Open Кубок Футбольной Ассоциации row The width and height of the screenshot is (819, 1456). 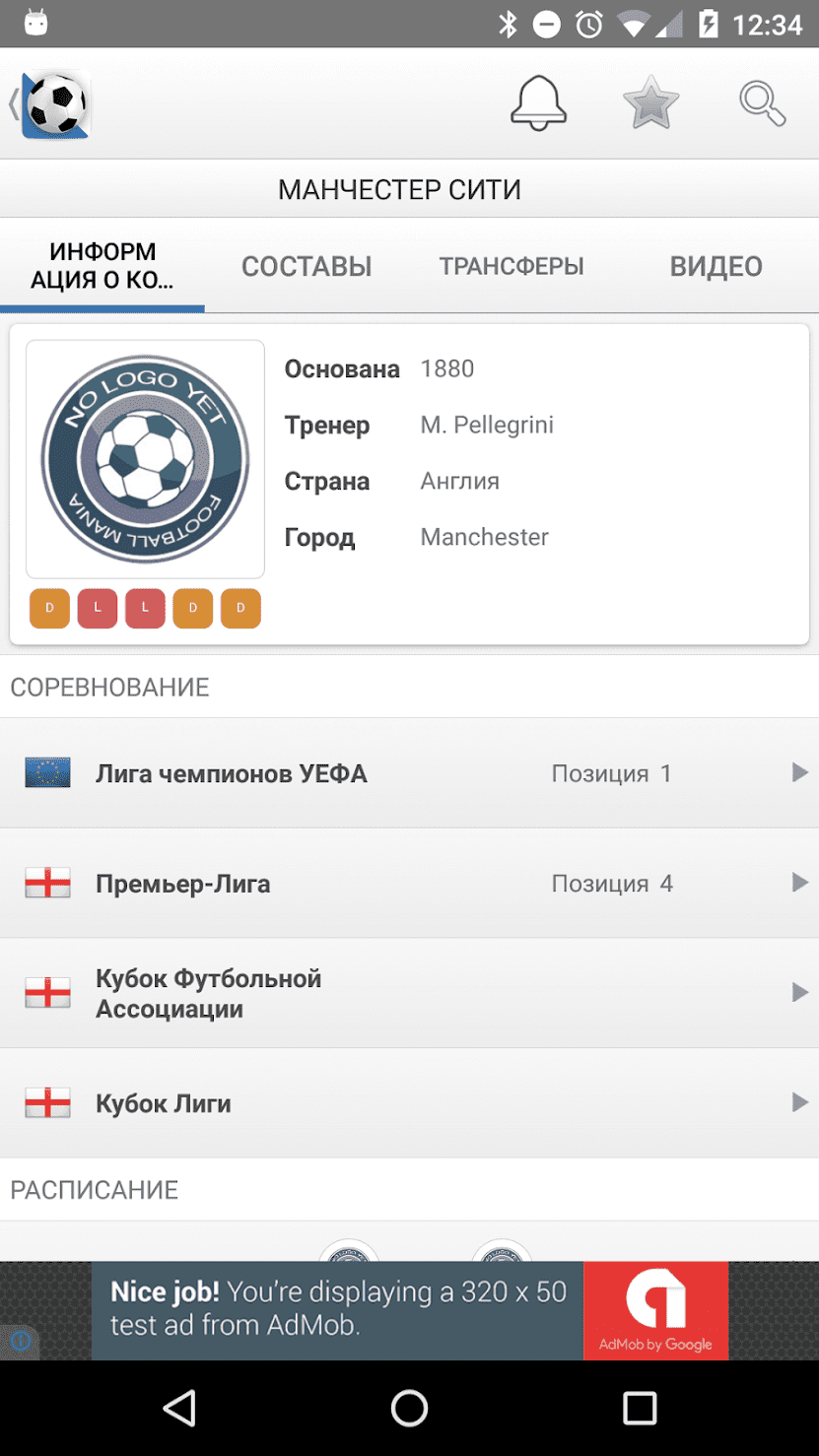click(x=409, y=993)
